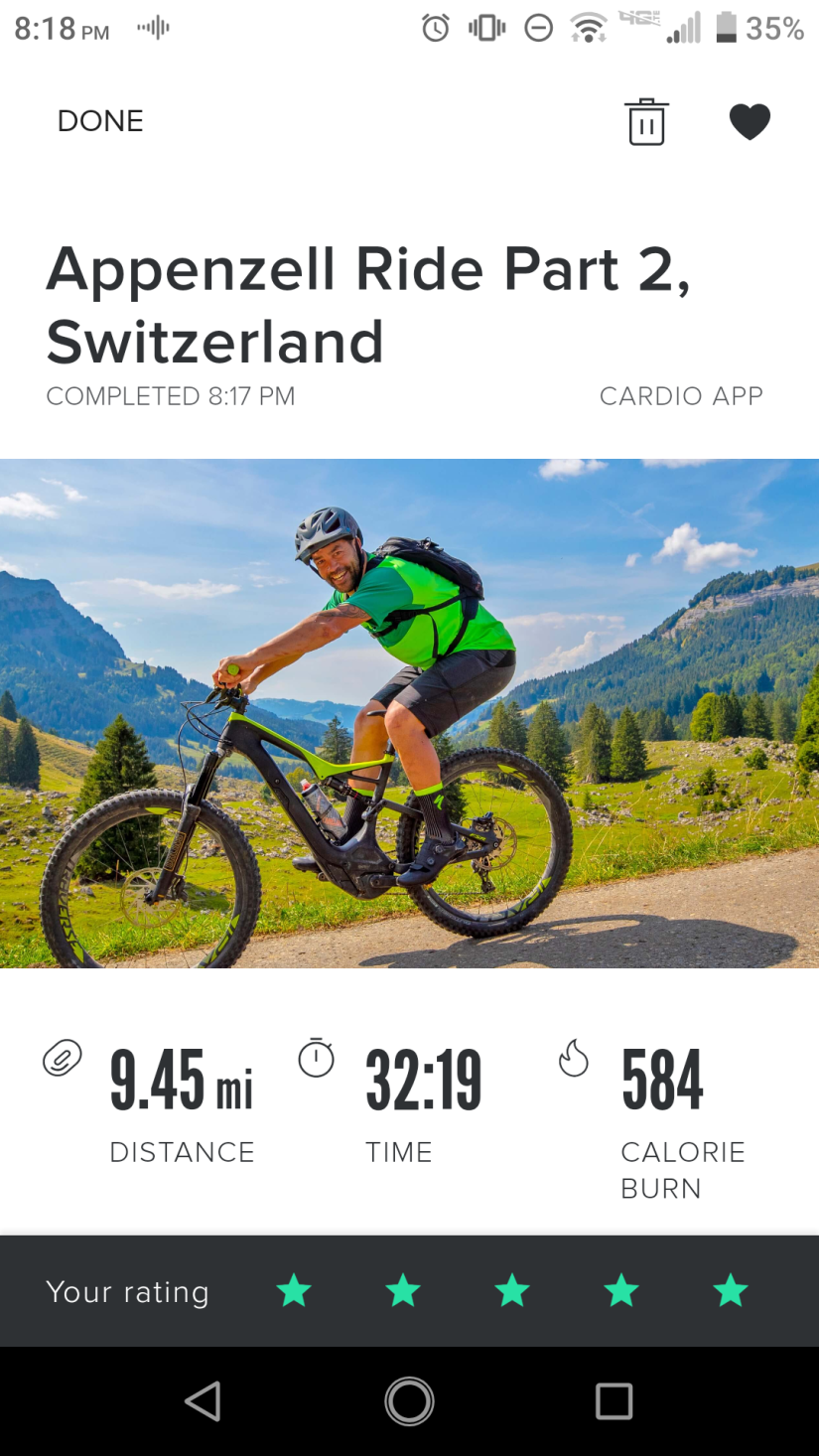Set rating to three stars

click(x=512, y=1291)
